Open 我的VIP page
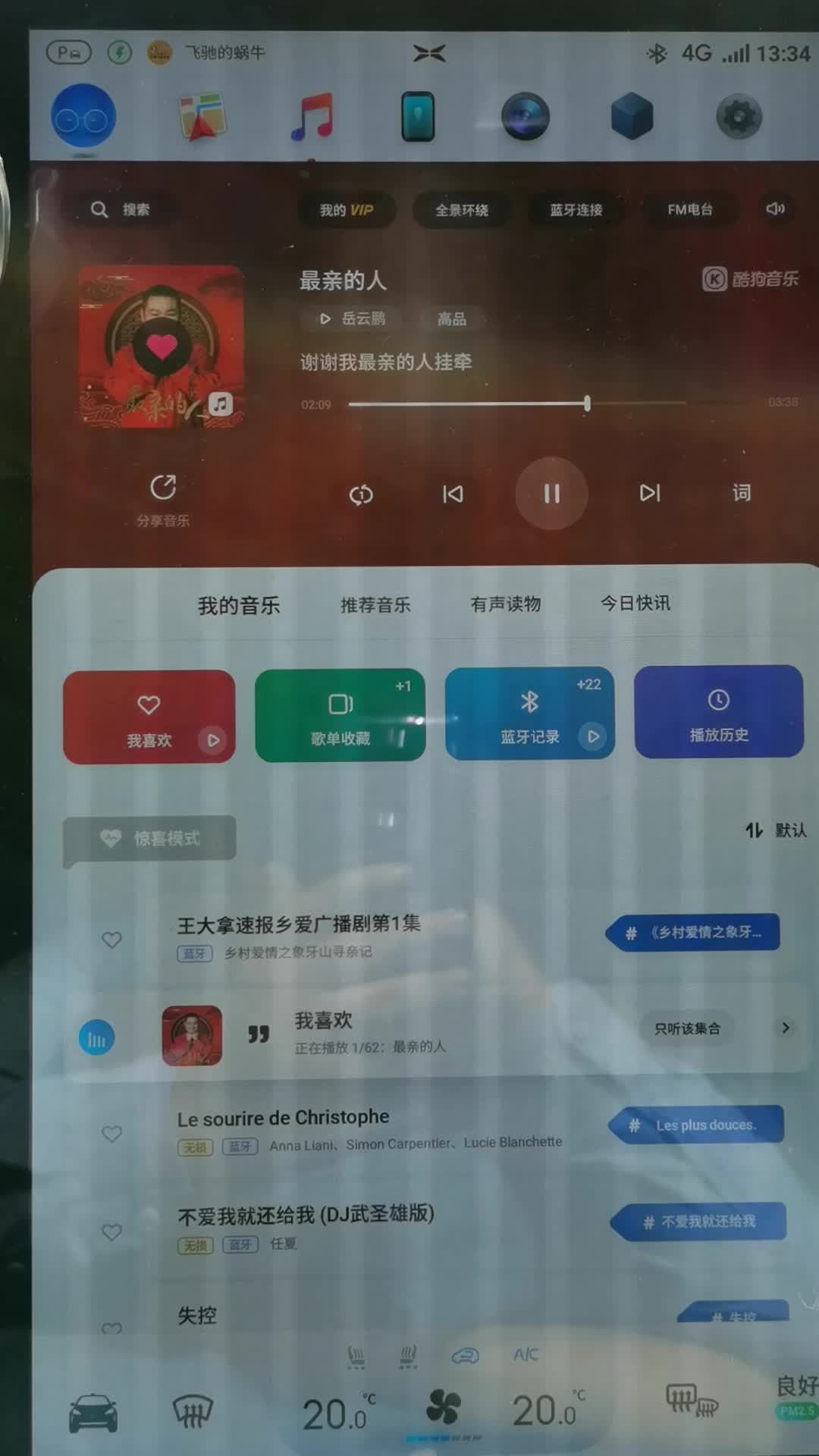 pyautogui.click(x=347, y=210)
